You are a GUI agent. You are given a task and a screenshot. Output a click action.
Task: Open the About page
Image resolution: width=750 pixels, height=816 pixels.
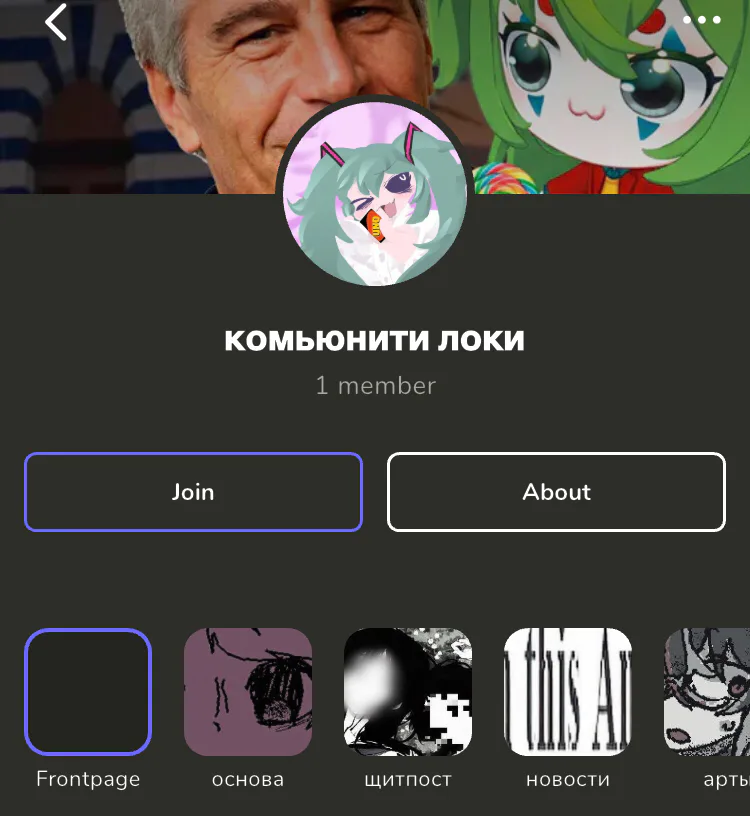tap(556, 492)
